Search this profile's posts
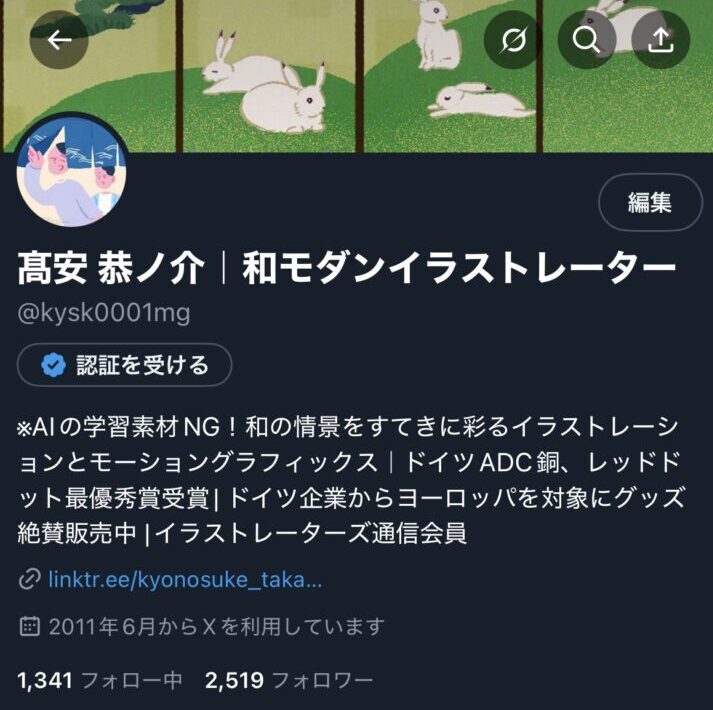This screenshot has width=713, height=710. pyautogui.click(x=587, y=40)
